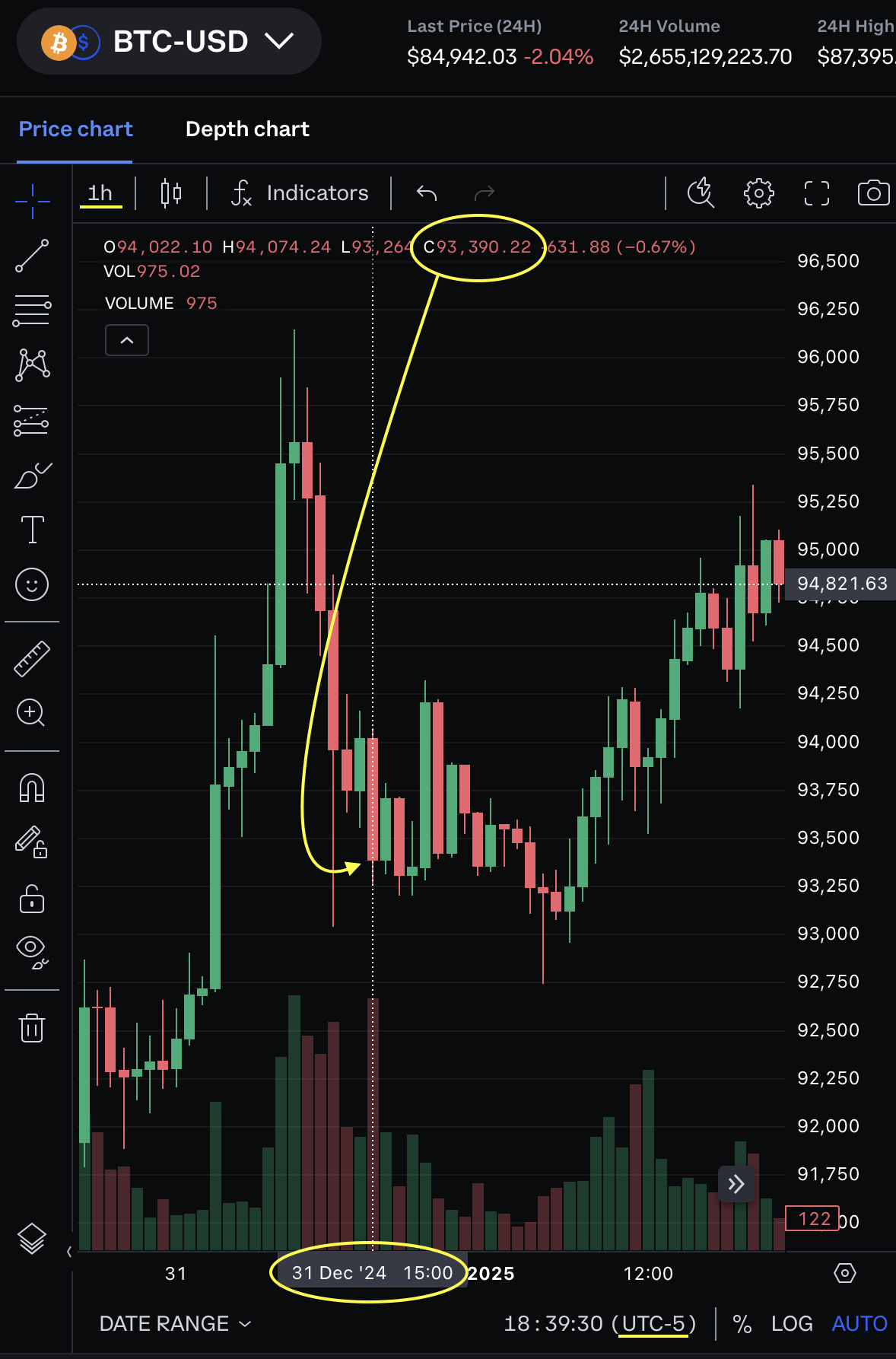The image size is (896, 1359).
Task: Open chart settings gear
Action: (758, 193)
